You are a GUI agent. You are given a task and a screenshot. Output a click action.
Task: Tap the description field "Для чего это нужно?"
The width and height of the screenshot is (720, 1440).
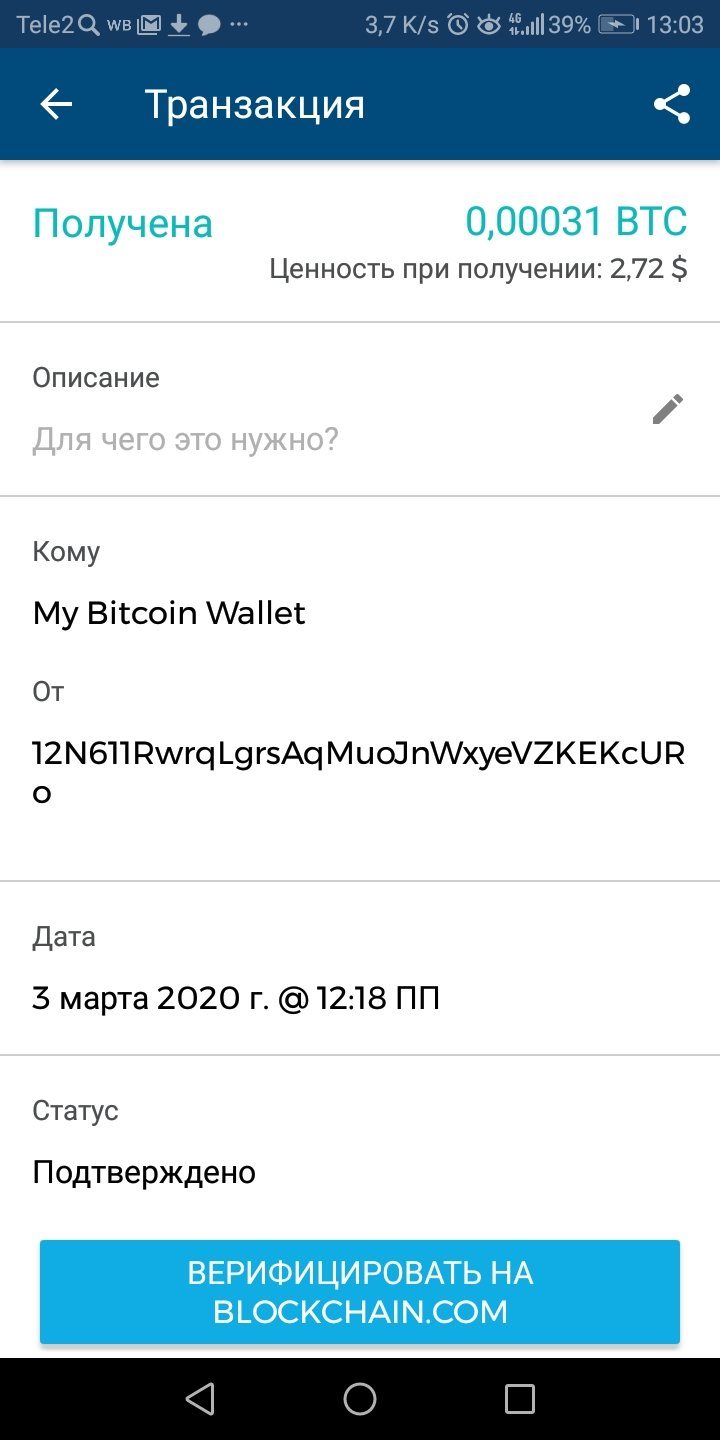186,439
